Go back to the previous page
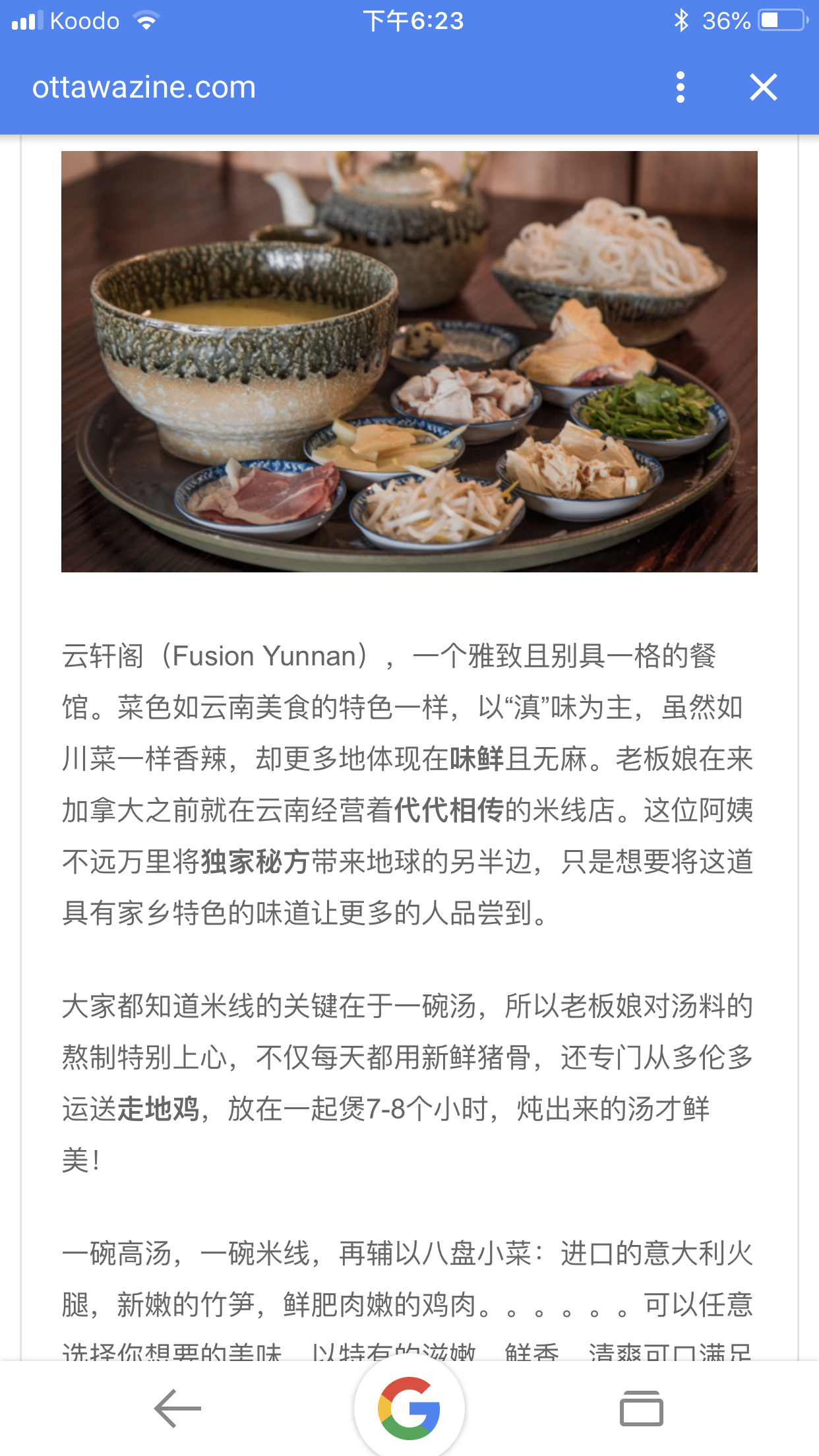 pos(177,1409)
